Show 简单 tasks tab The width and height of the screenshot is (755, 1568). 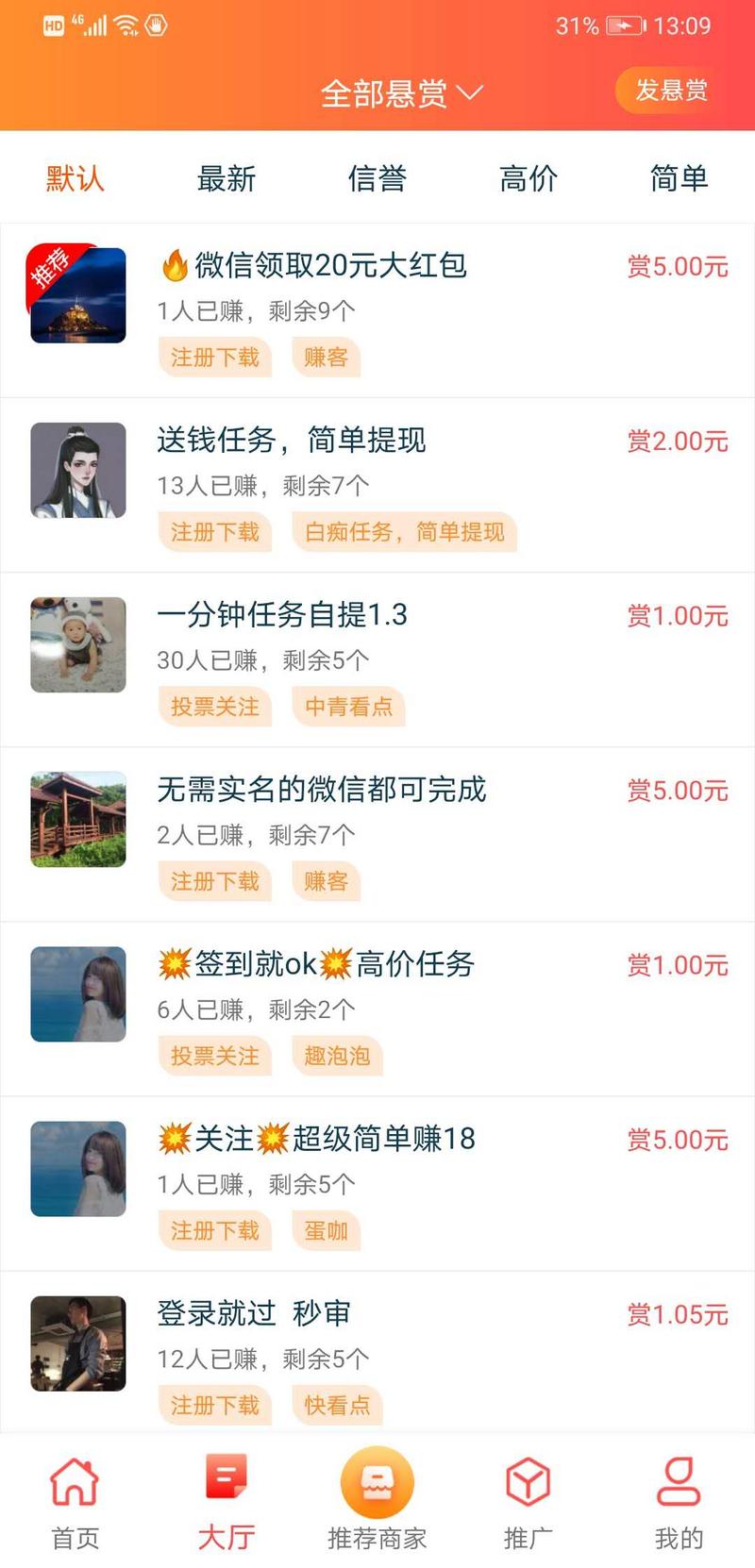679,177
